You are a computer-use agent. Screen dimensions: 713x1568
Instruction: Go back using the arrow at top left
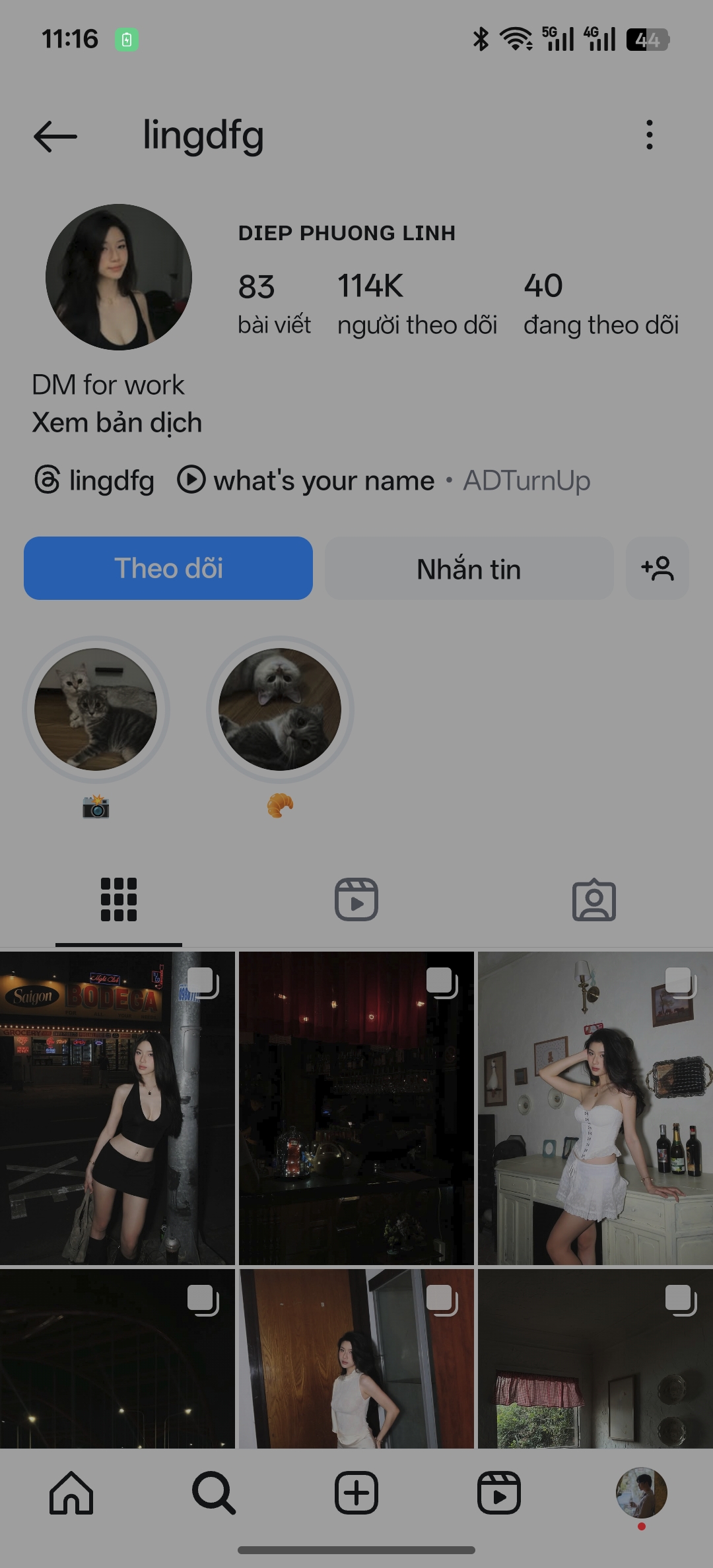(55, 135)
